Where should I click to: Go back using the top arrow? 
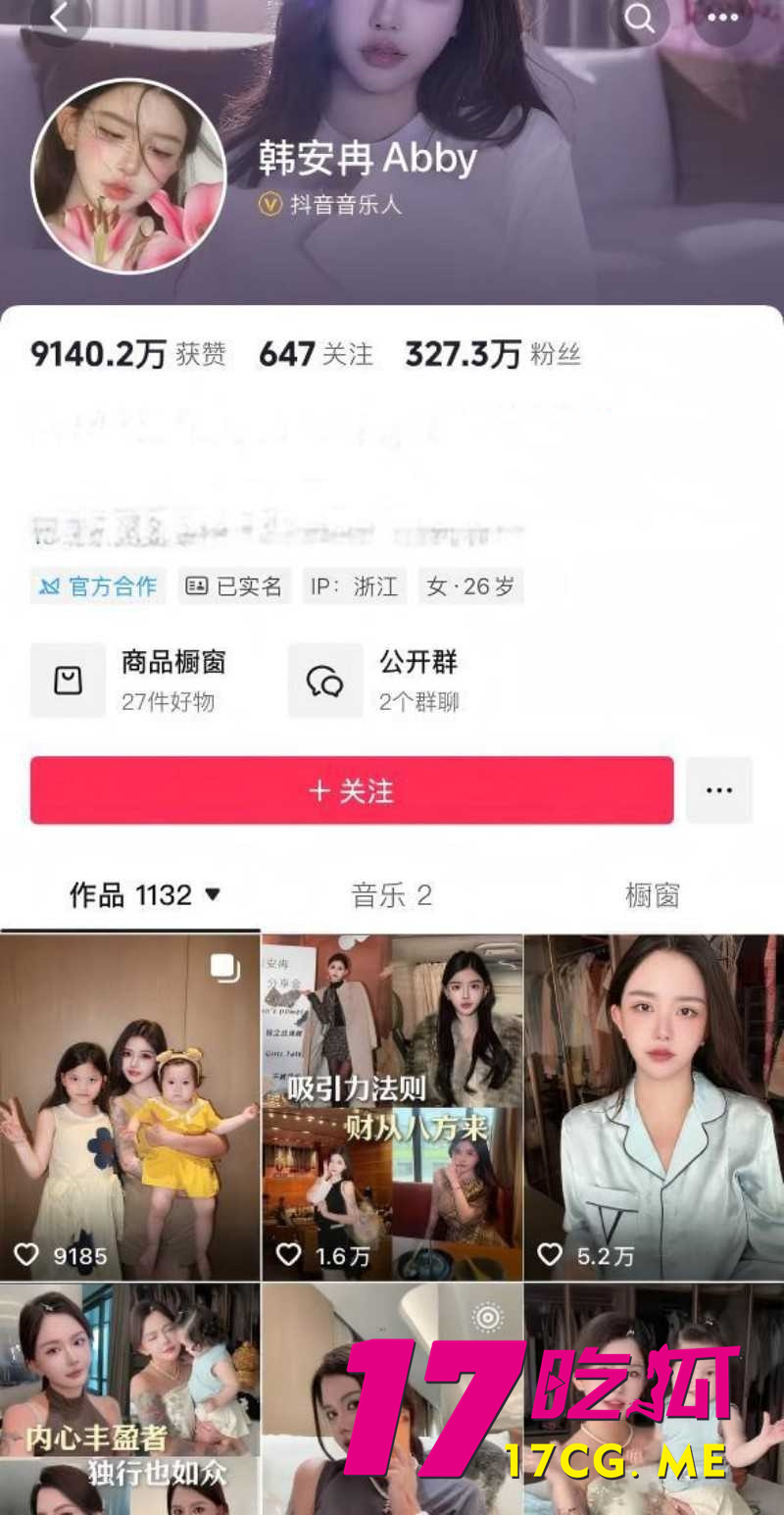coord(60,18)
